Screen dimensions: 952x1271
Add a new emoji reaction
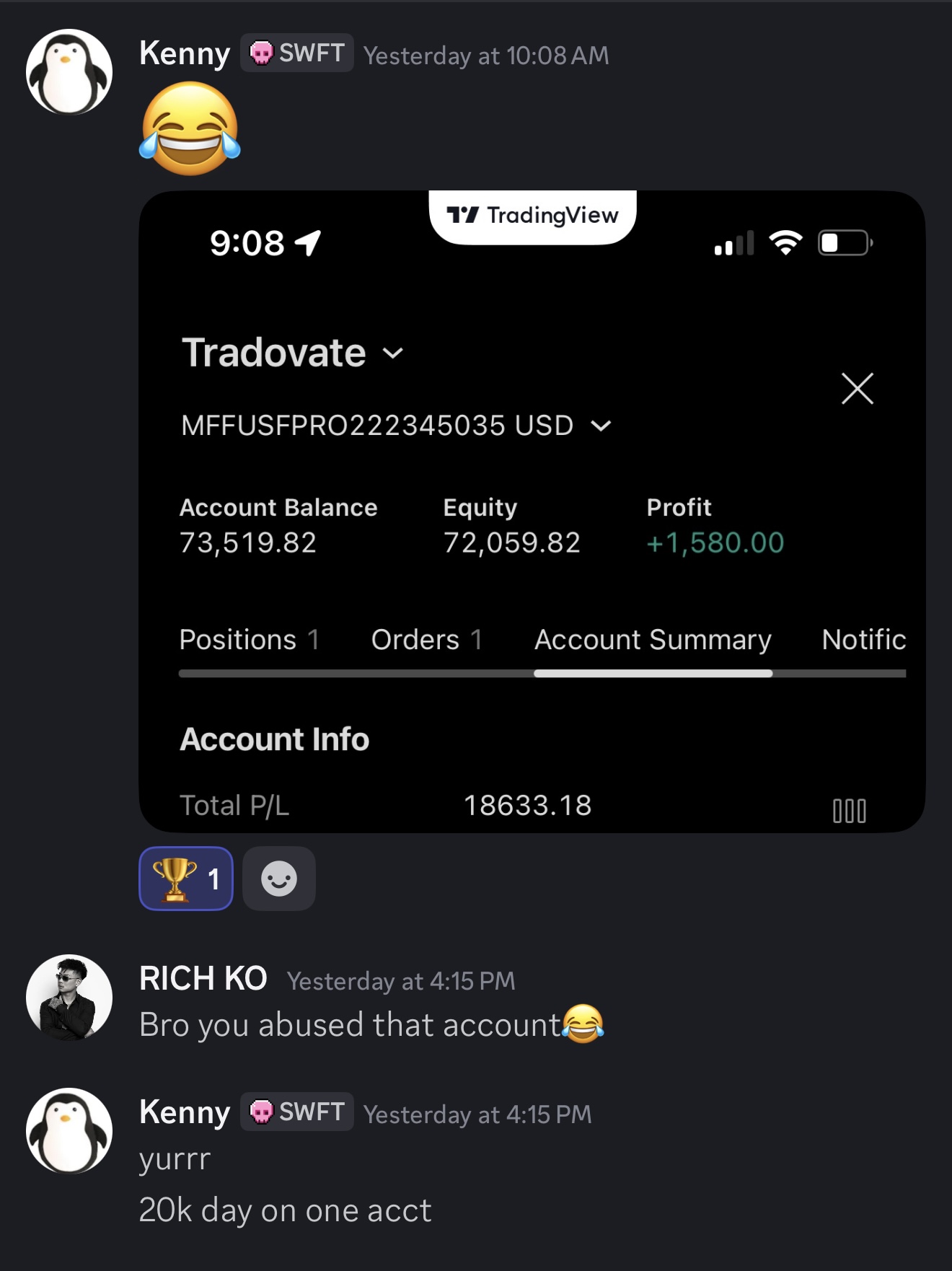pos(279,879)
